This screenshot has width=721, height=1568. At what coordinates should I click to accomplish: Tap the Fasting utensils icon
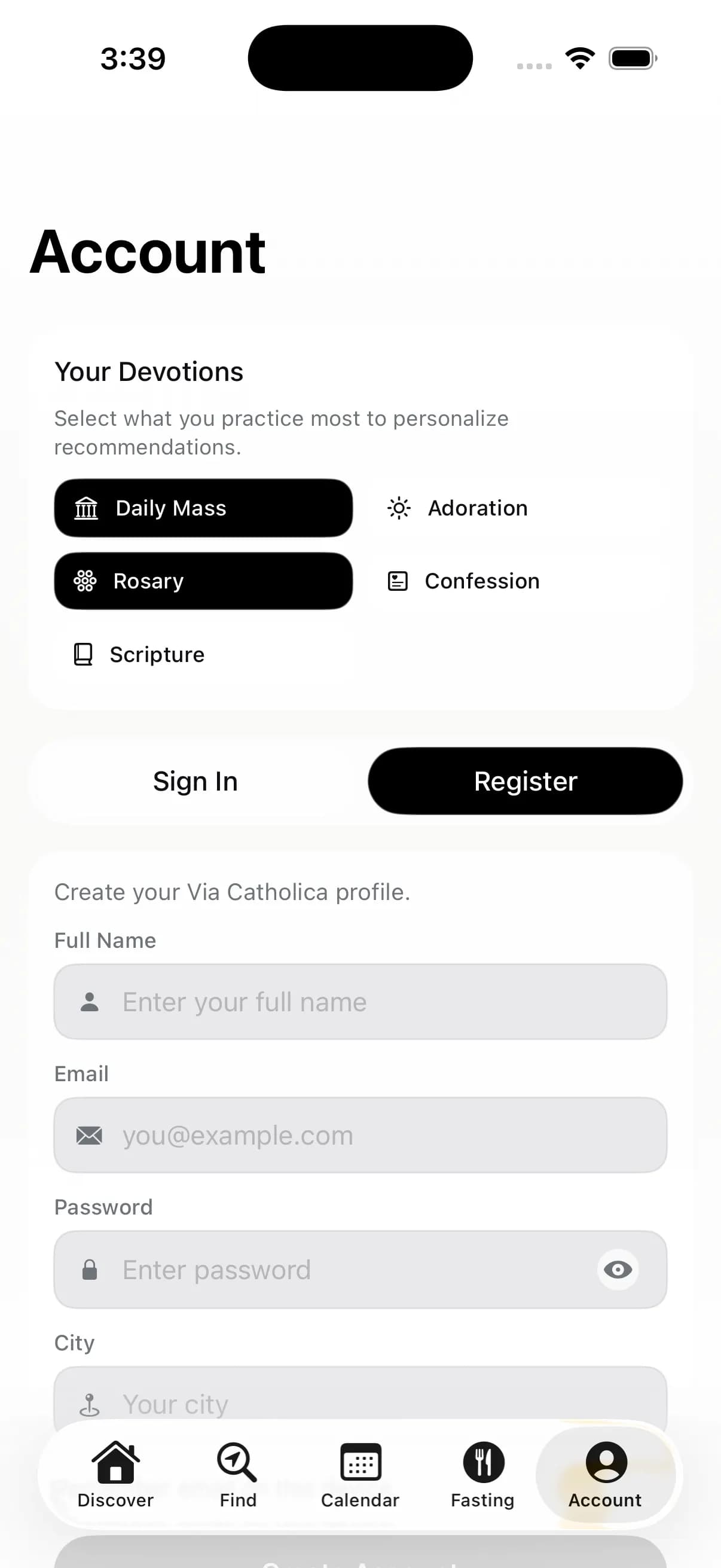483,1463
